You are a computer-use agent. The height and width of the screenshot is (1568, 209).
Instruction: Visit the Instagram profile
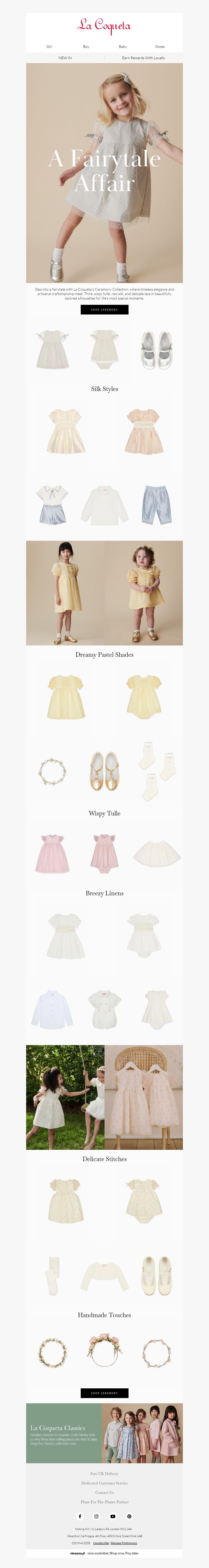(96, 1516)
